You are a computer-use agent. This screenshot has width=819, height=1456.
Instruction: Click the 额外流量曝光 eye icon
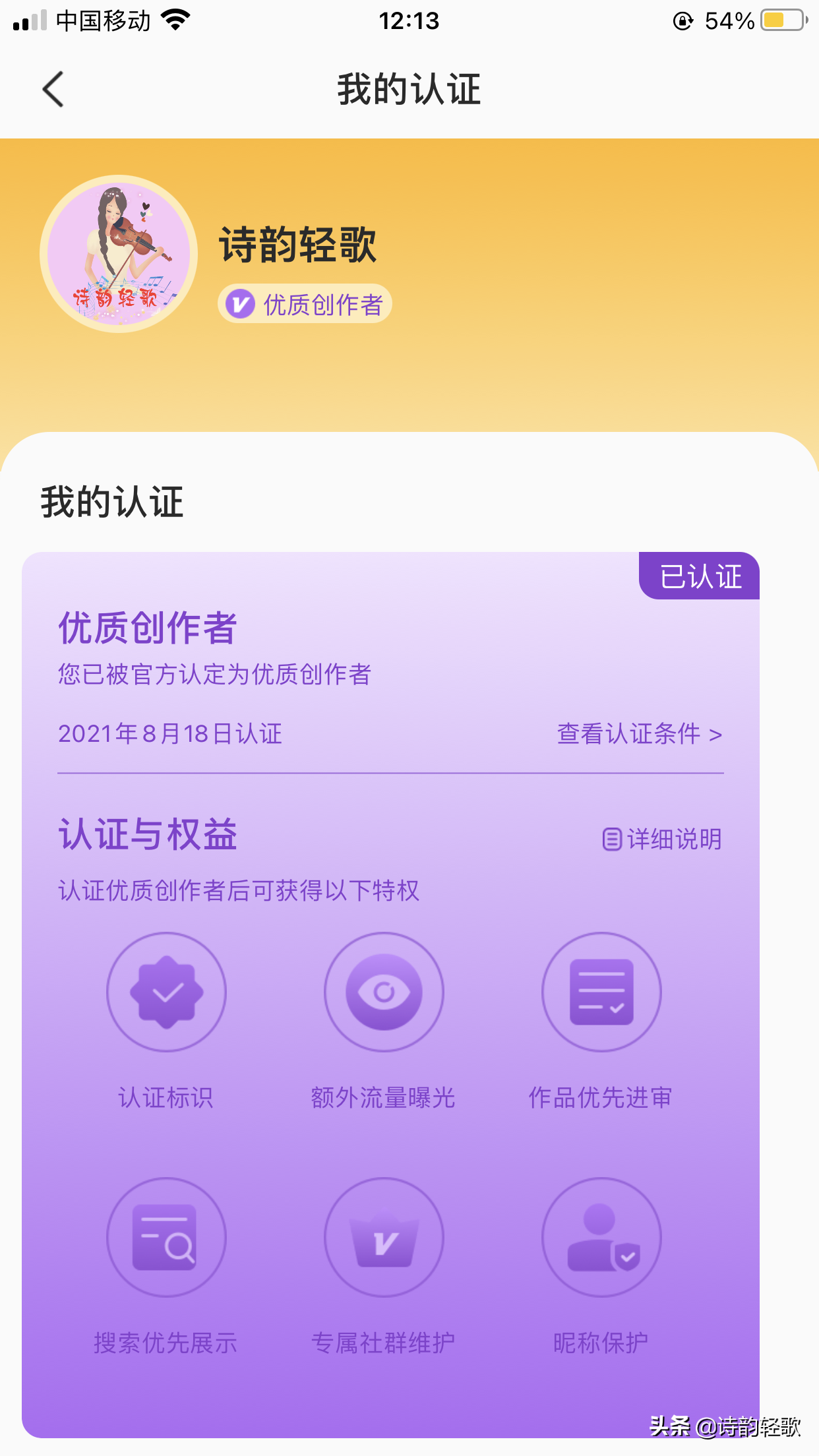(384, 992)
